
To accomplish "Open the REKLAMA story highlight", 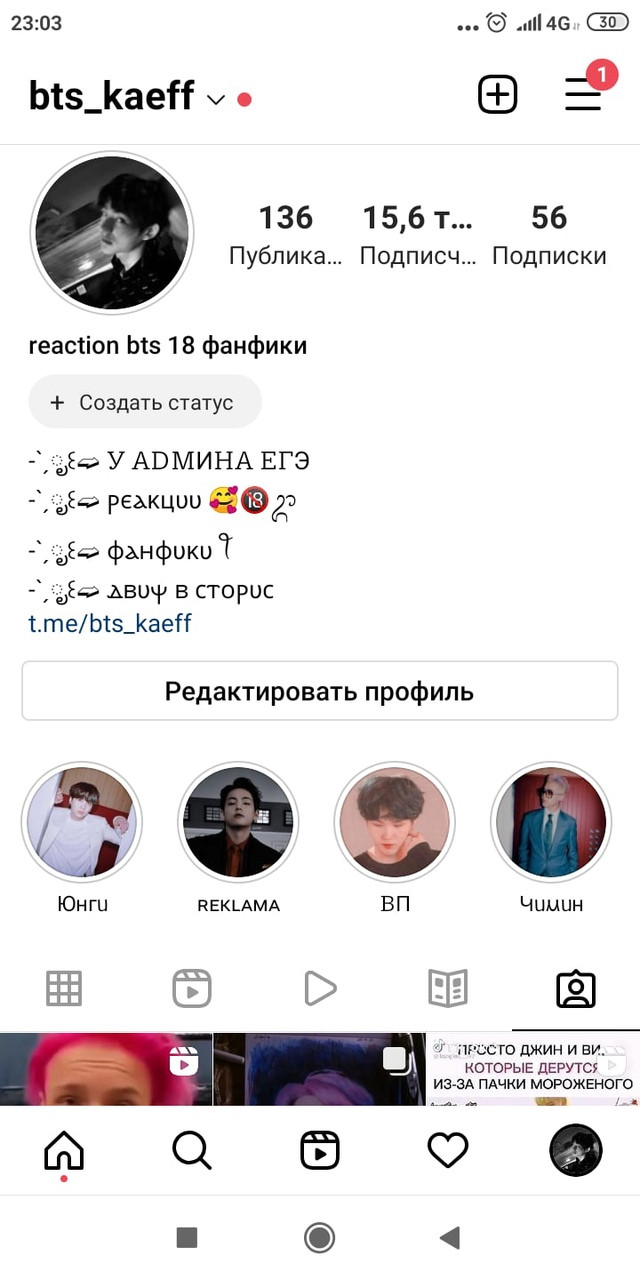I will tap(238, 823).
